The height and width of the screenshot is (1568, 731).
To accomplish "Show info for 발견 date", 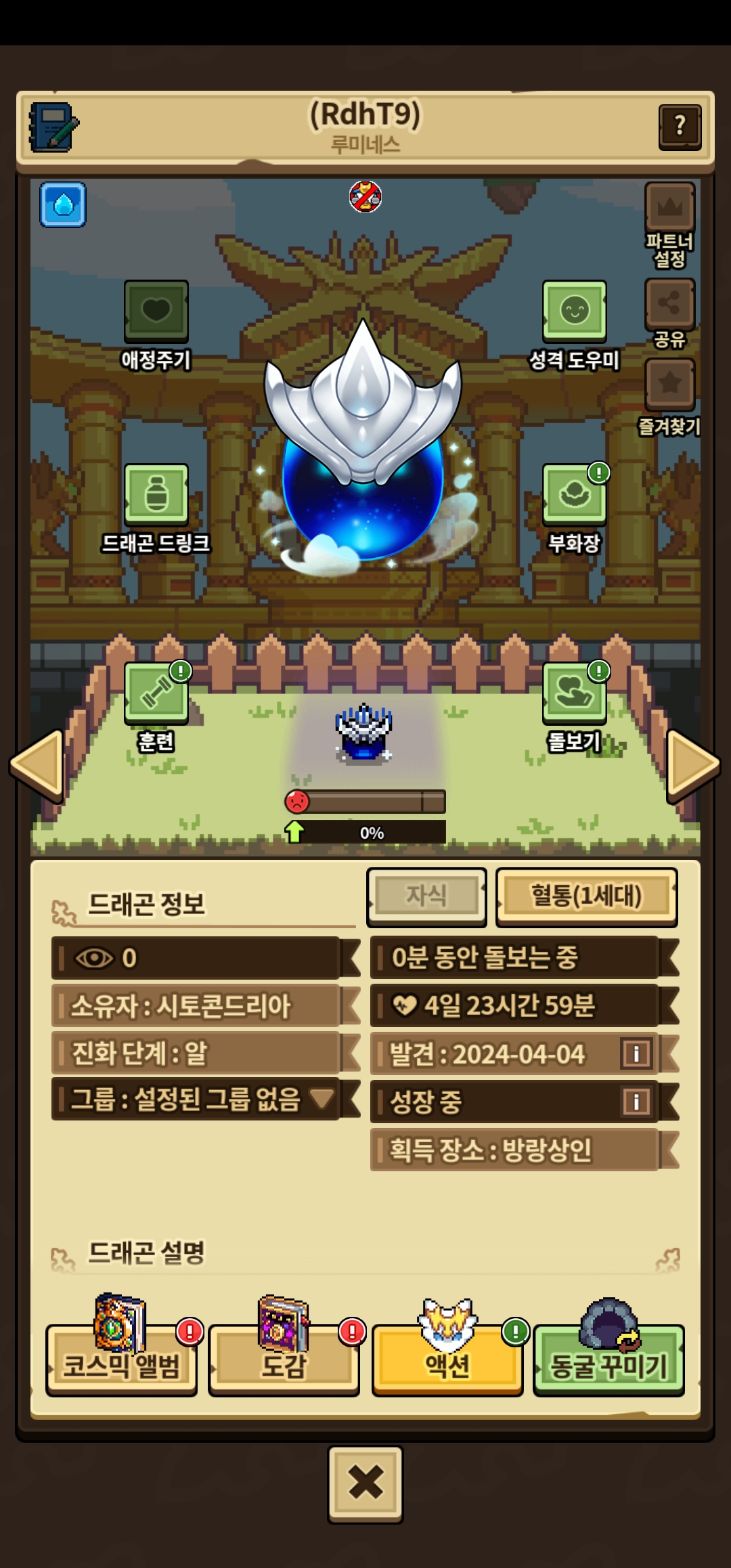I will point(636,1053).
